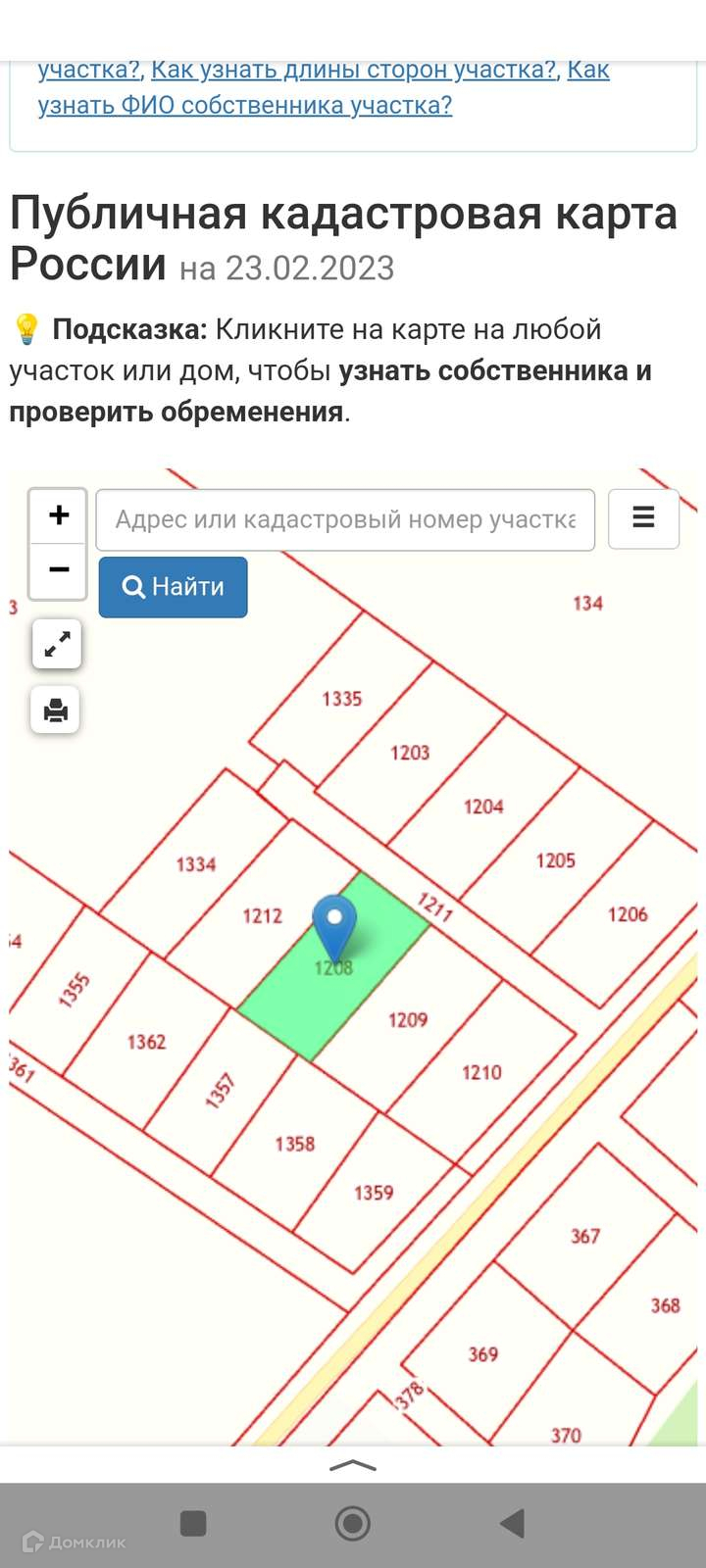Image resolution: width=706 pixels, height=1568 pixels.
Task: Open the map hamburger menu
Action: tap(643, 517)
